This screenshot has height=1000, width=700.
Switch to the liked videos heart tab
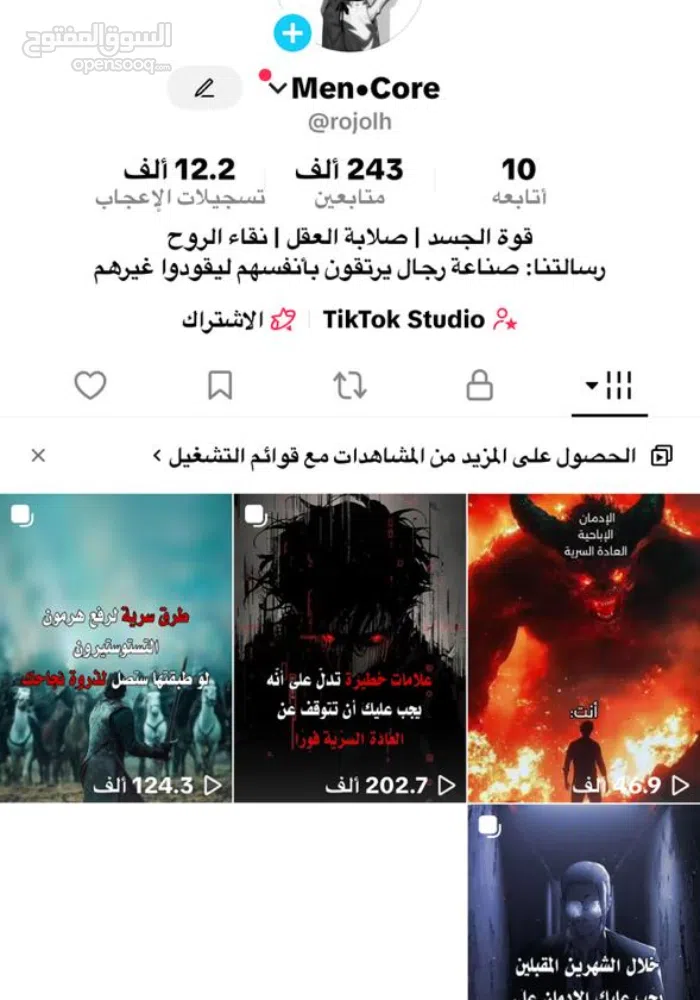(90, 385)
